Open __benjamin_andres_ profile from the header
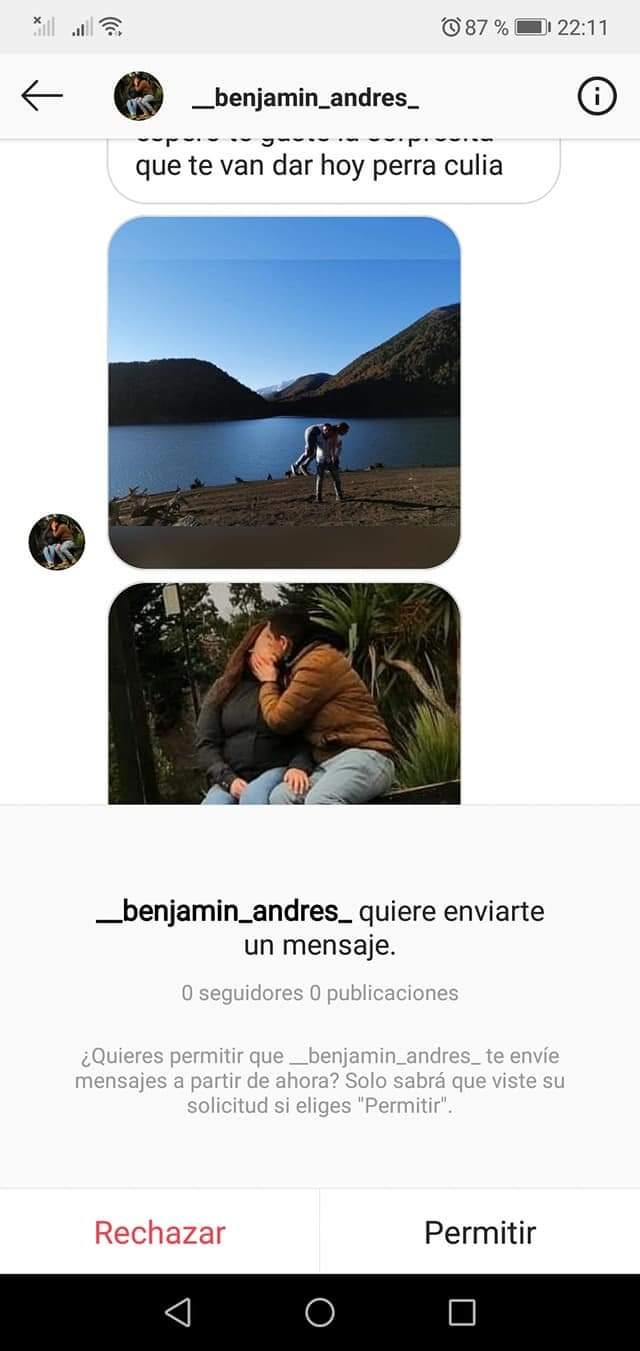640x1351 pixels. pyautogui.click(x=304, y=97)
